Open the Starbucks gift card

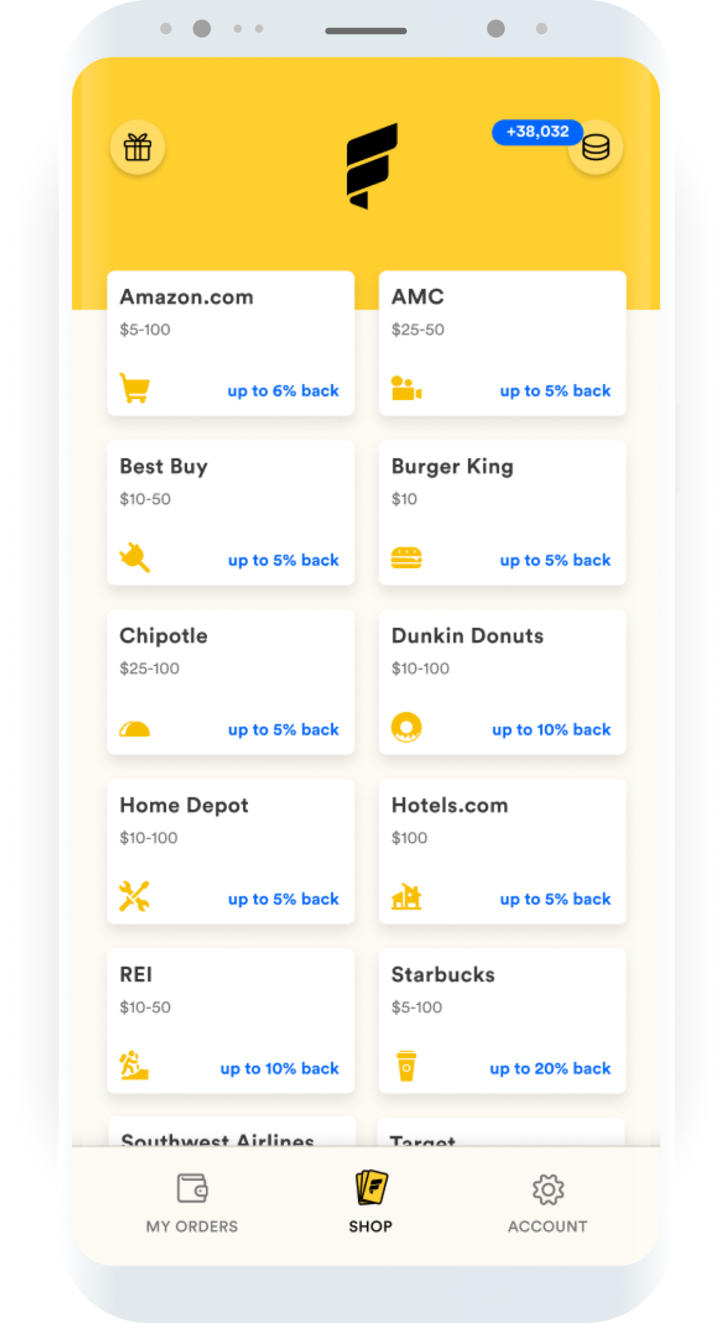(503, 1021)
